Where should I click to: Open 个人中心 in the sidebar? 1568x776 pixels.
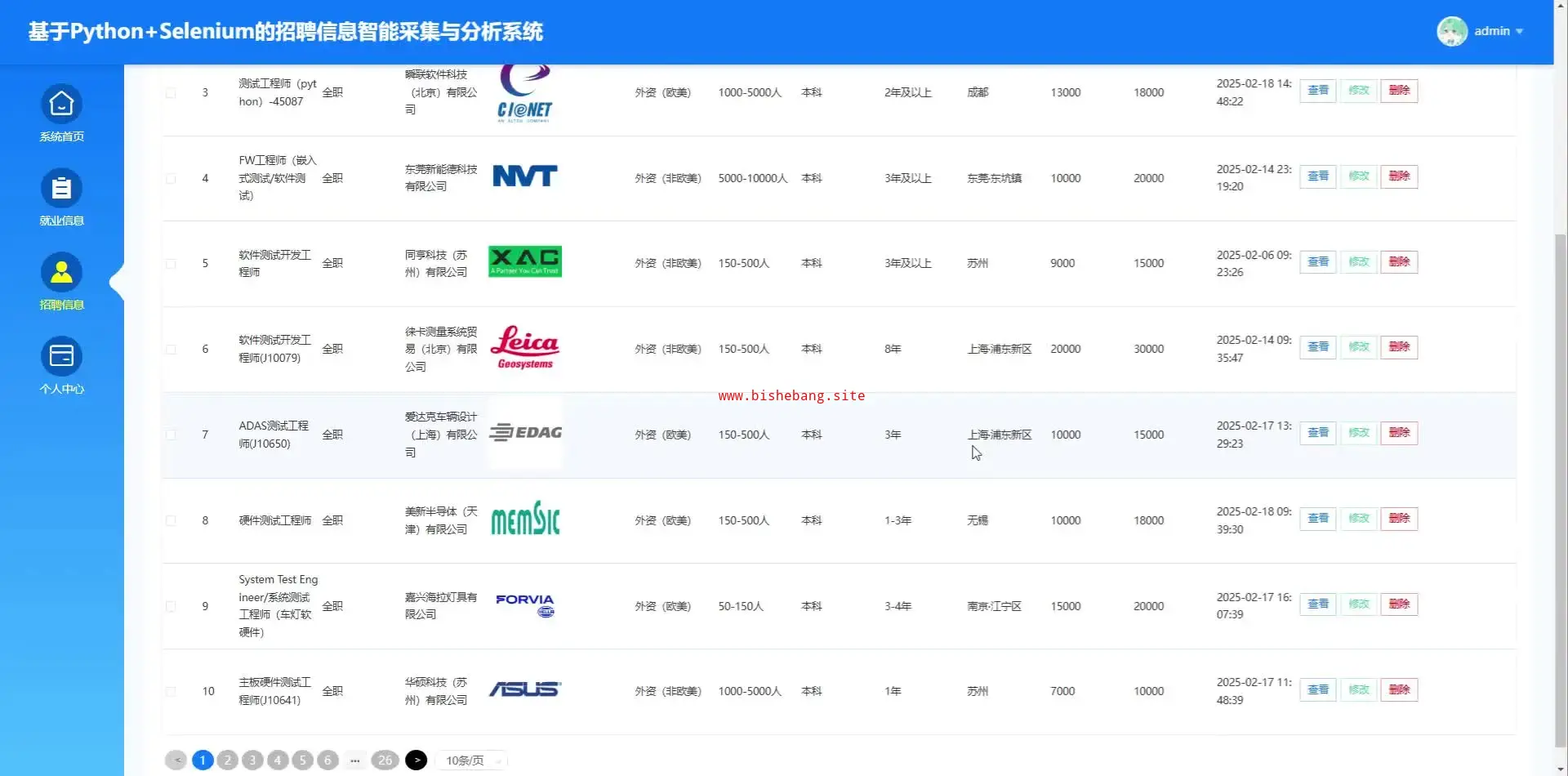click(61, 365)
